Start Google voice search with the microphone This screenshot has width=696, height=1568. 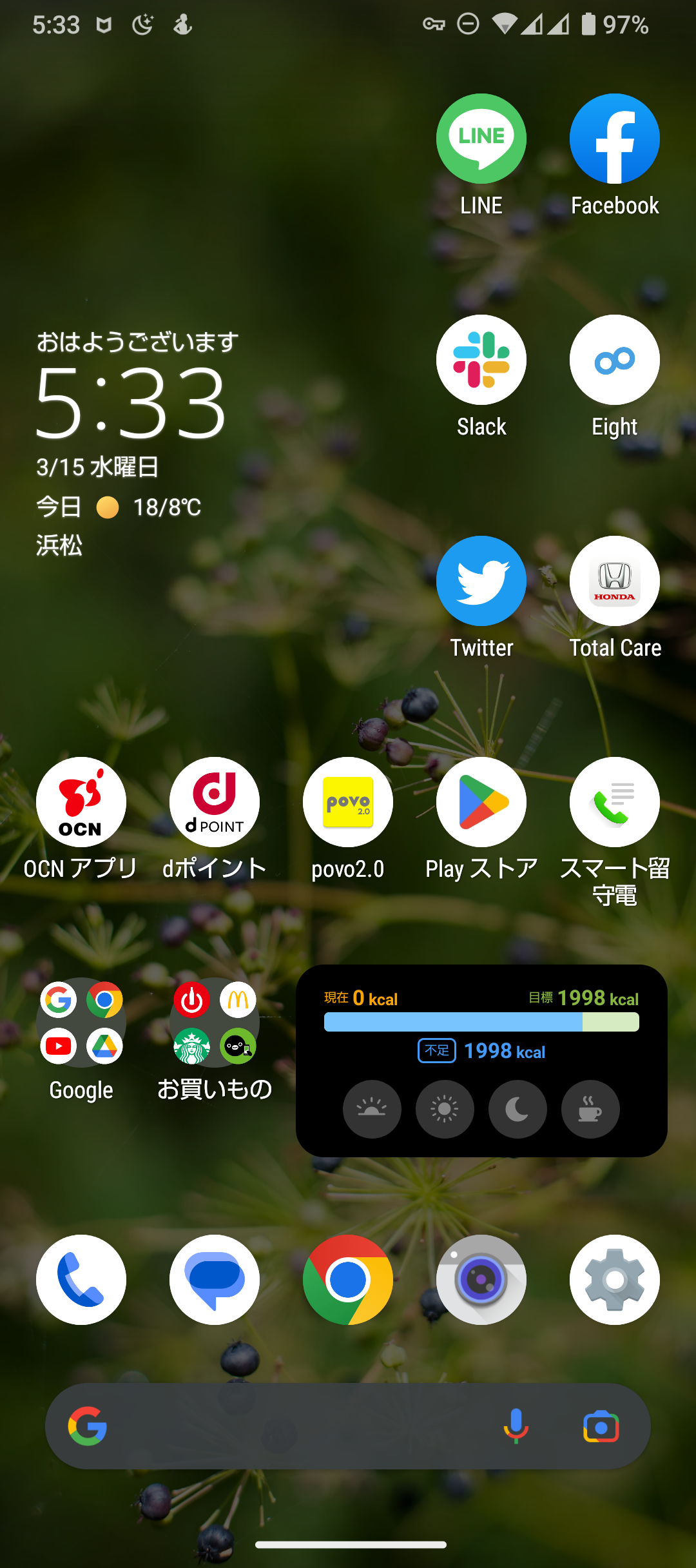click(x=516, y=1426)
